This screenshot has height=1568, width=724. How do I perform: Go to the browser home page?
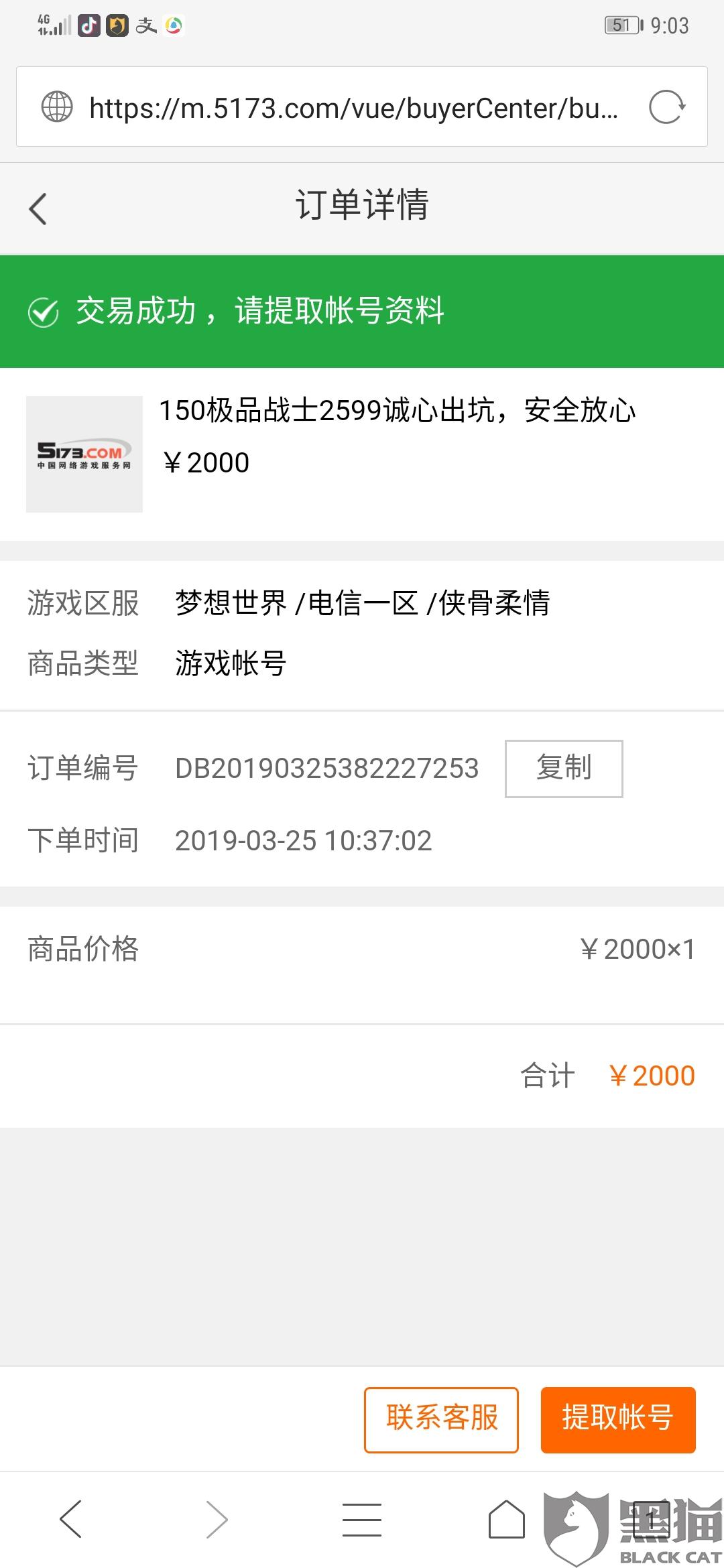tap(506, 1519)
